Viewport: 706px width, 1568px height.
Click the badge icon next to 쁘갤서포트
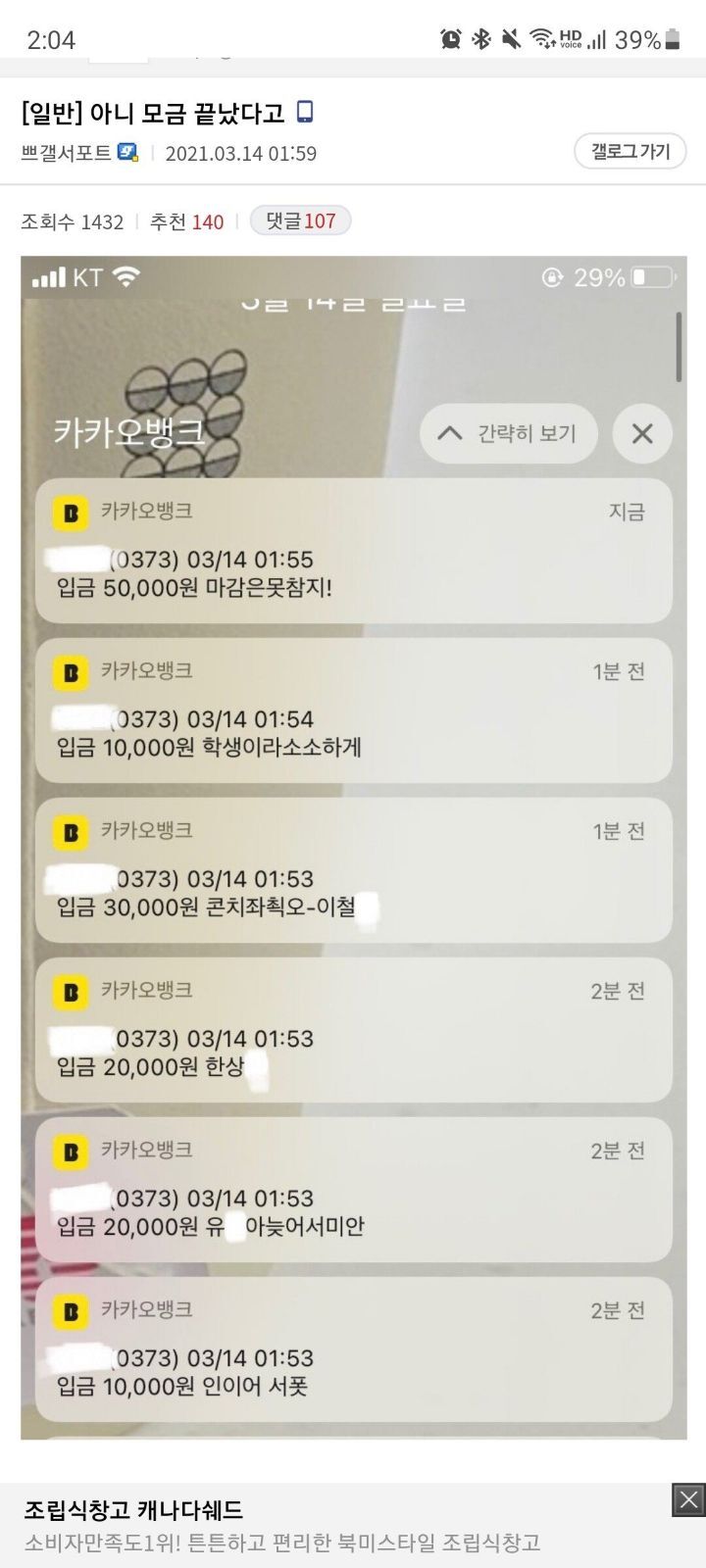pos(127,153)
